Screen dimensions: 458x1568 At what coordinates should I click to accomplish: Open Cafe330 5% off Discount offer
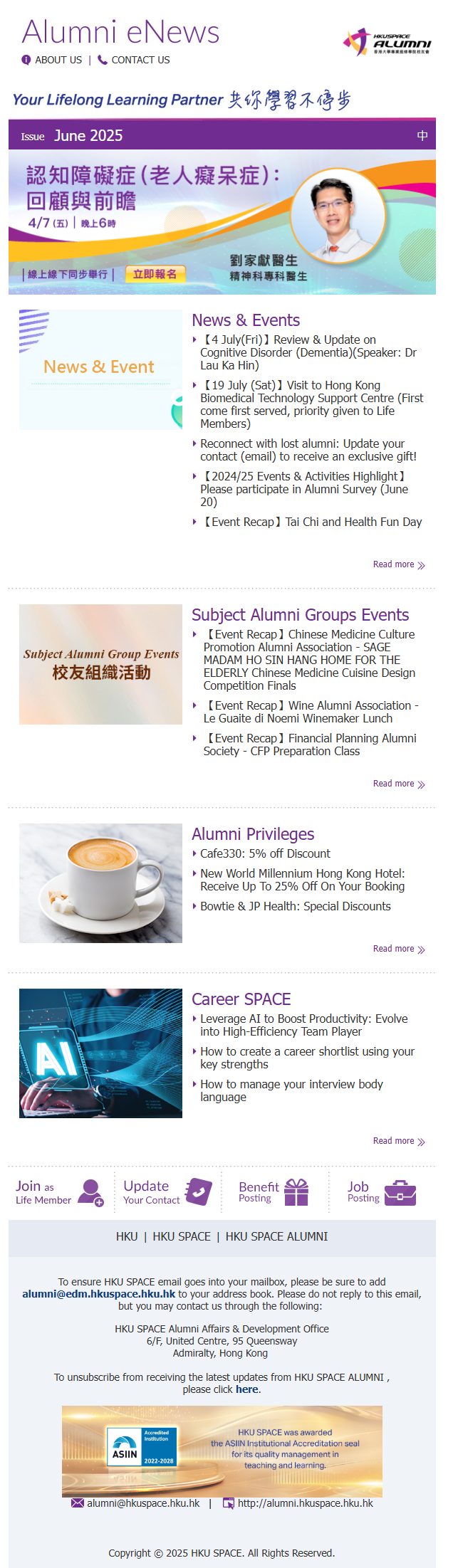click(x=265, y=853)
